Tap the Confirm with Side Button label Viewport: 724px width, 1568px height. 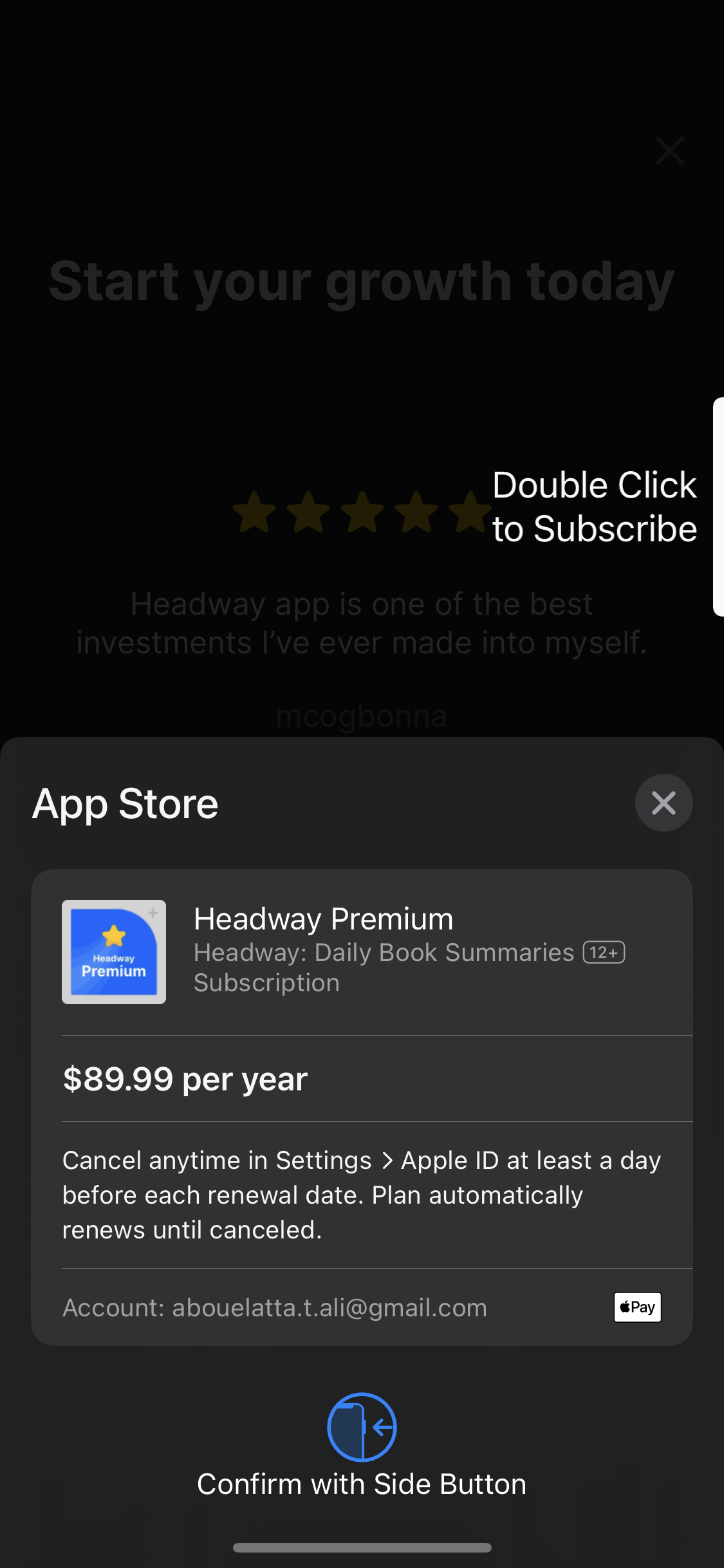[362, 1484]
